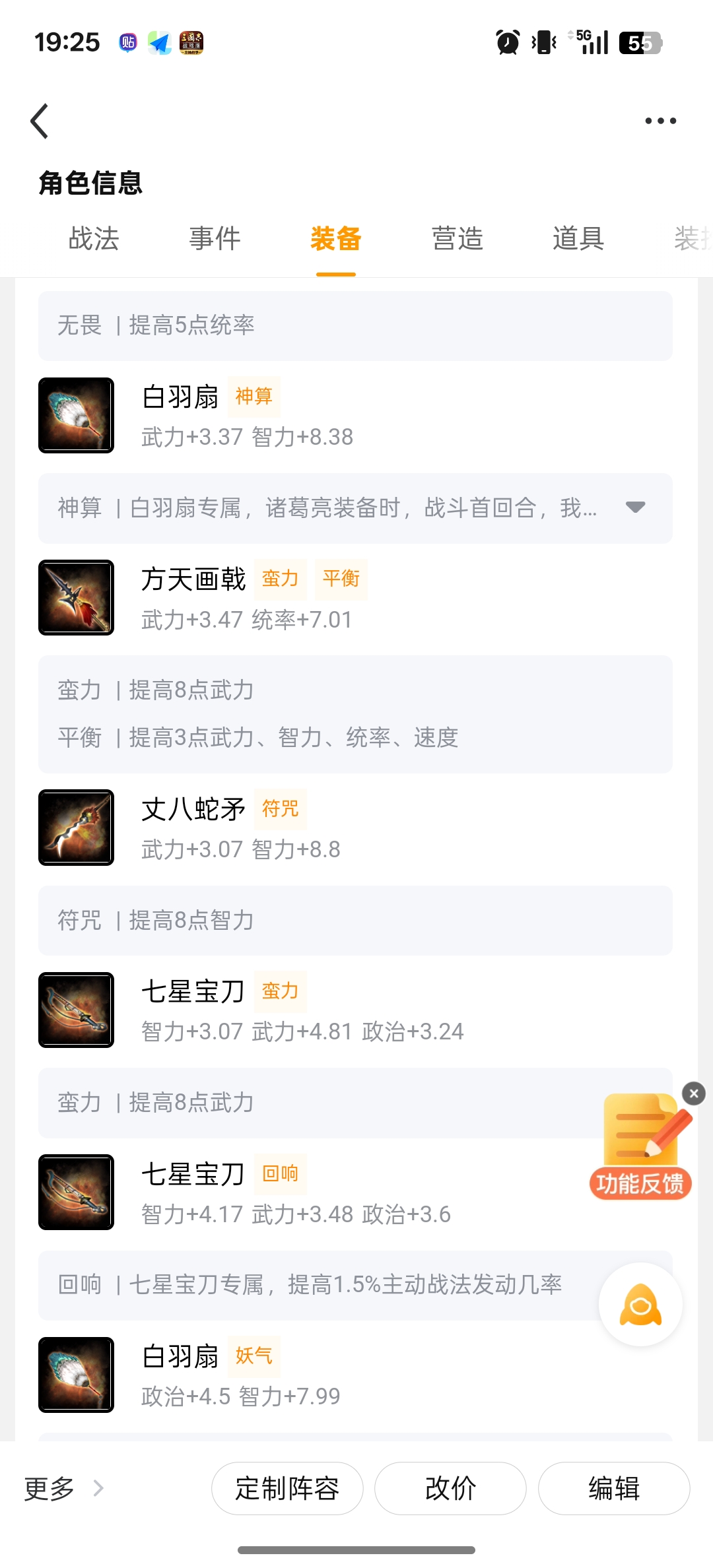Tap the 编辑 button
713x1568 pixels.
(x=614, y=1488)
